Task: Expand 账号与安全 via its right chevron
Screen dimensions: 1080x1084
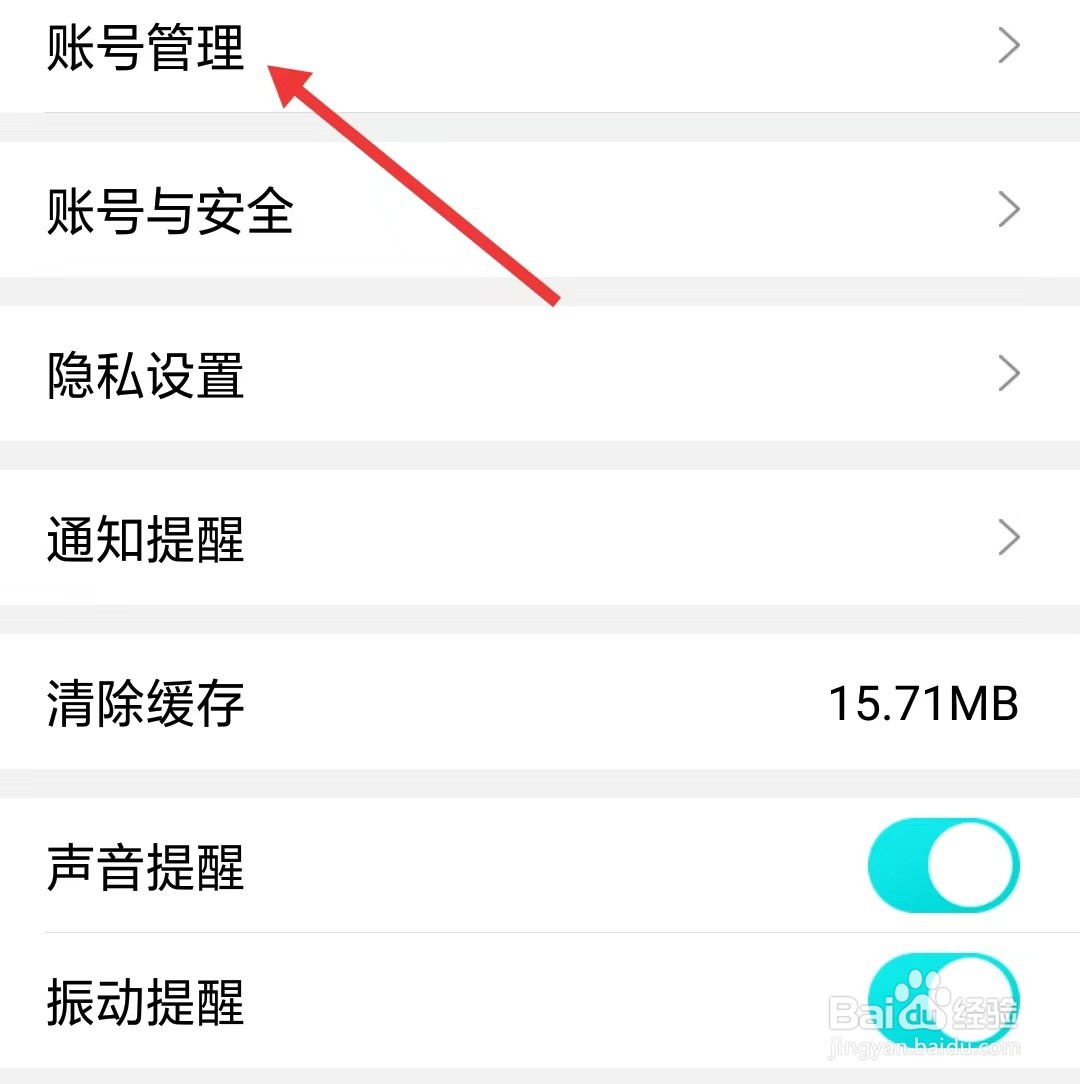Action: coord(1009,209)
